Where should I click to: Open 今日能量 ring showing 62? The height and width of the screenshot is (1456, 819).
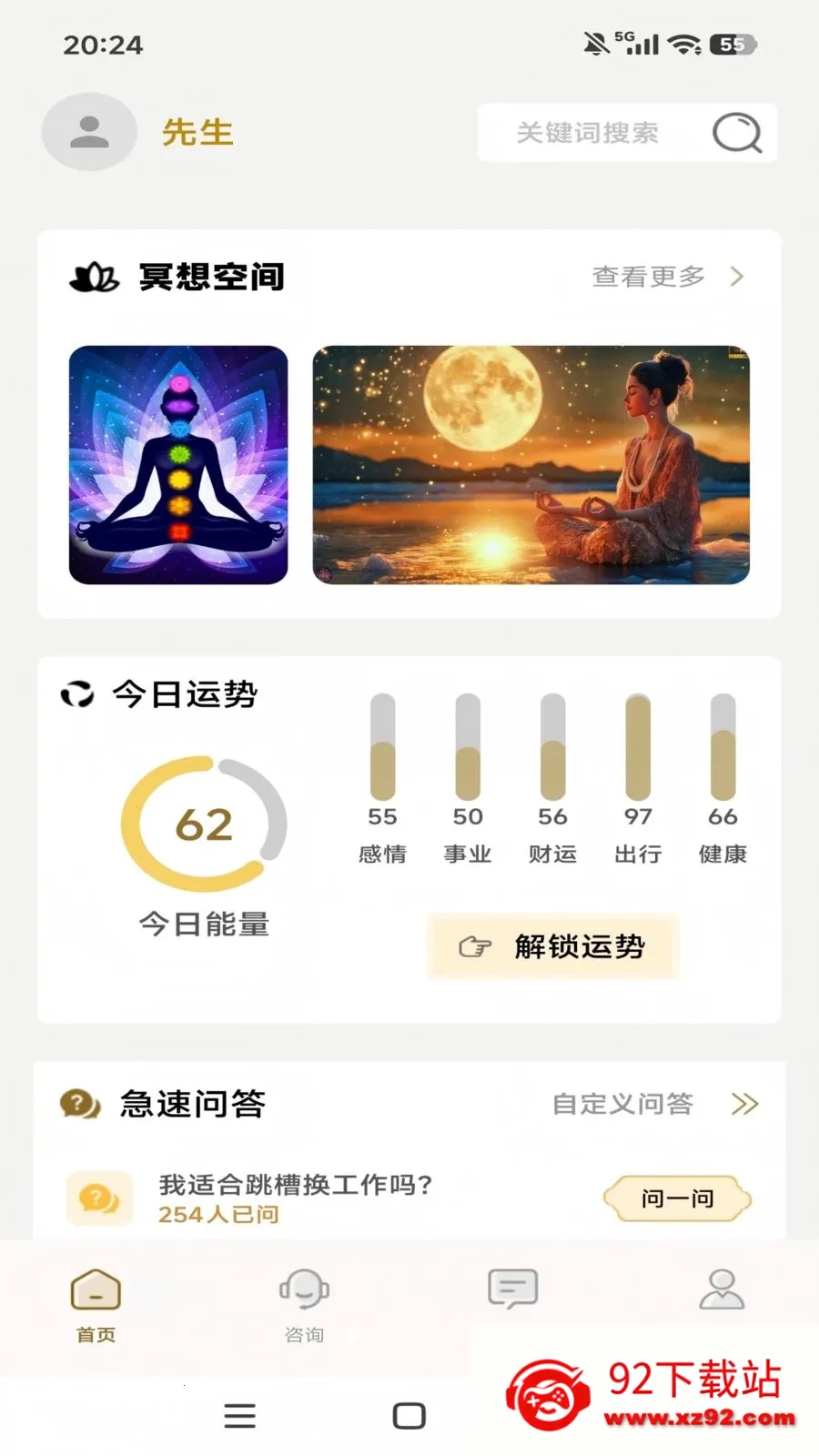204,824
